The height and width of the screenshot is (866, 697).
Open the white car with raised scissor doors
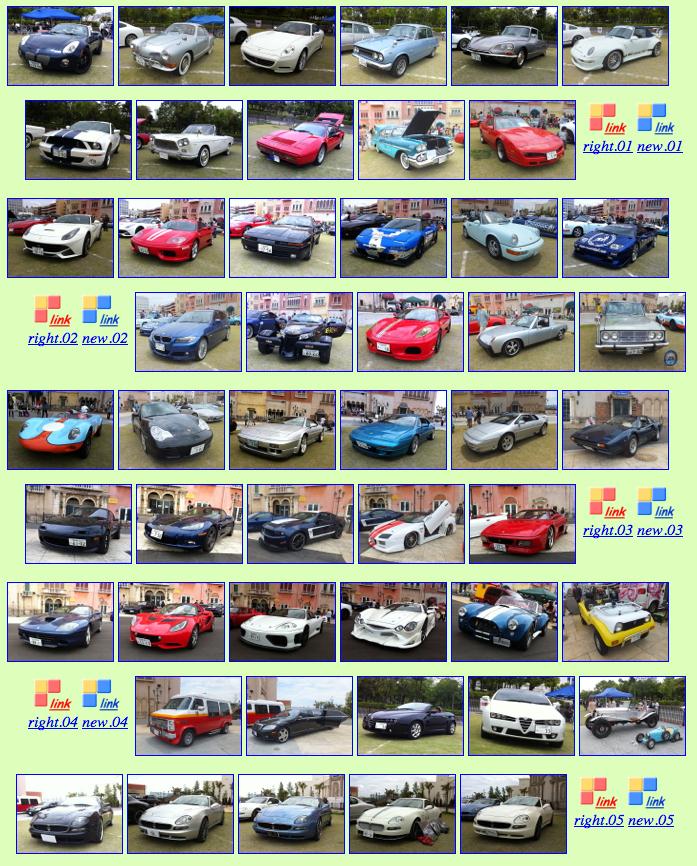click(x=411, y=524)
